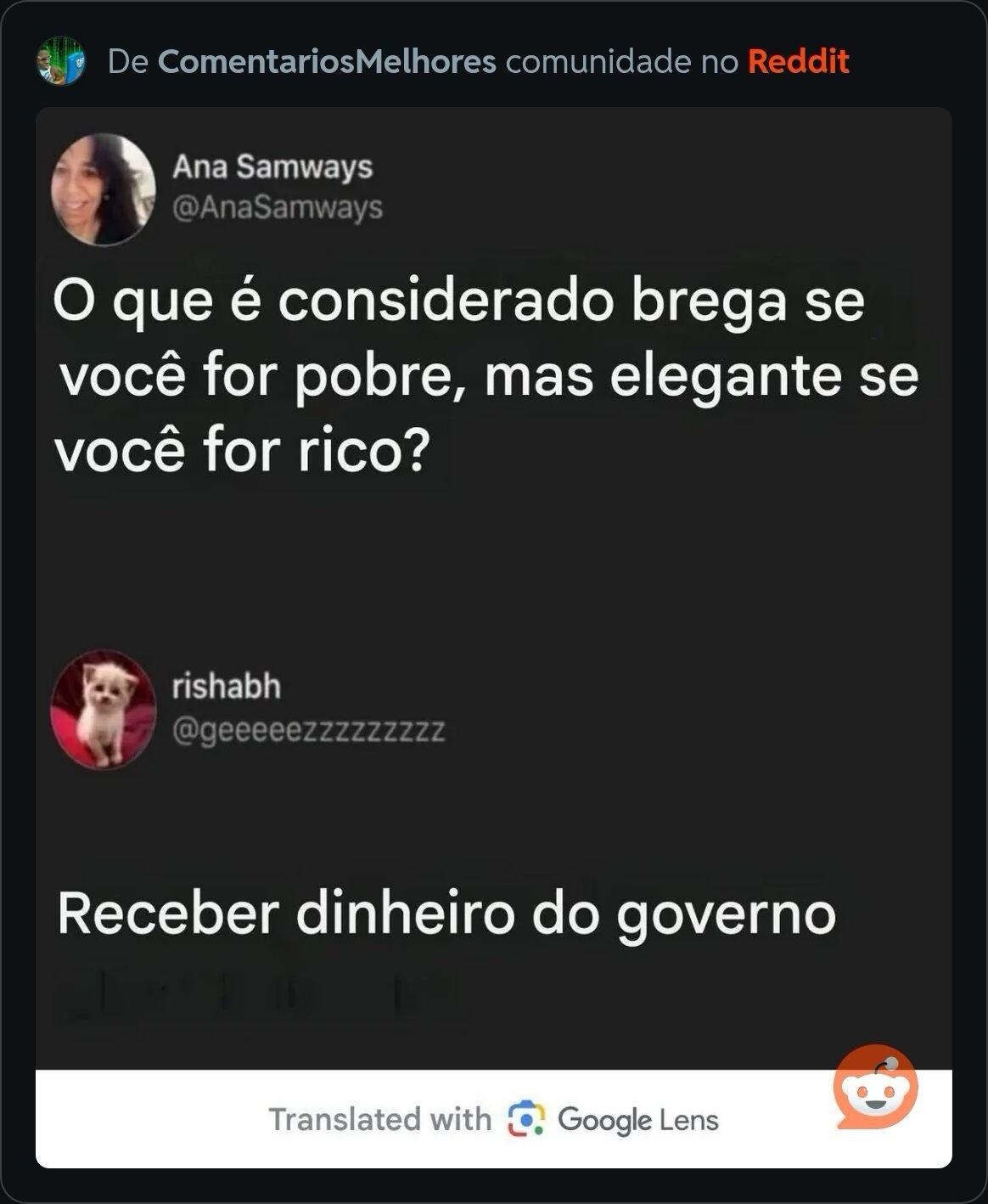Screen dimensions: 988x1204
Task: Open the orange Reddit link
Action: point(798,62)
